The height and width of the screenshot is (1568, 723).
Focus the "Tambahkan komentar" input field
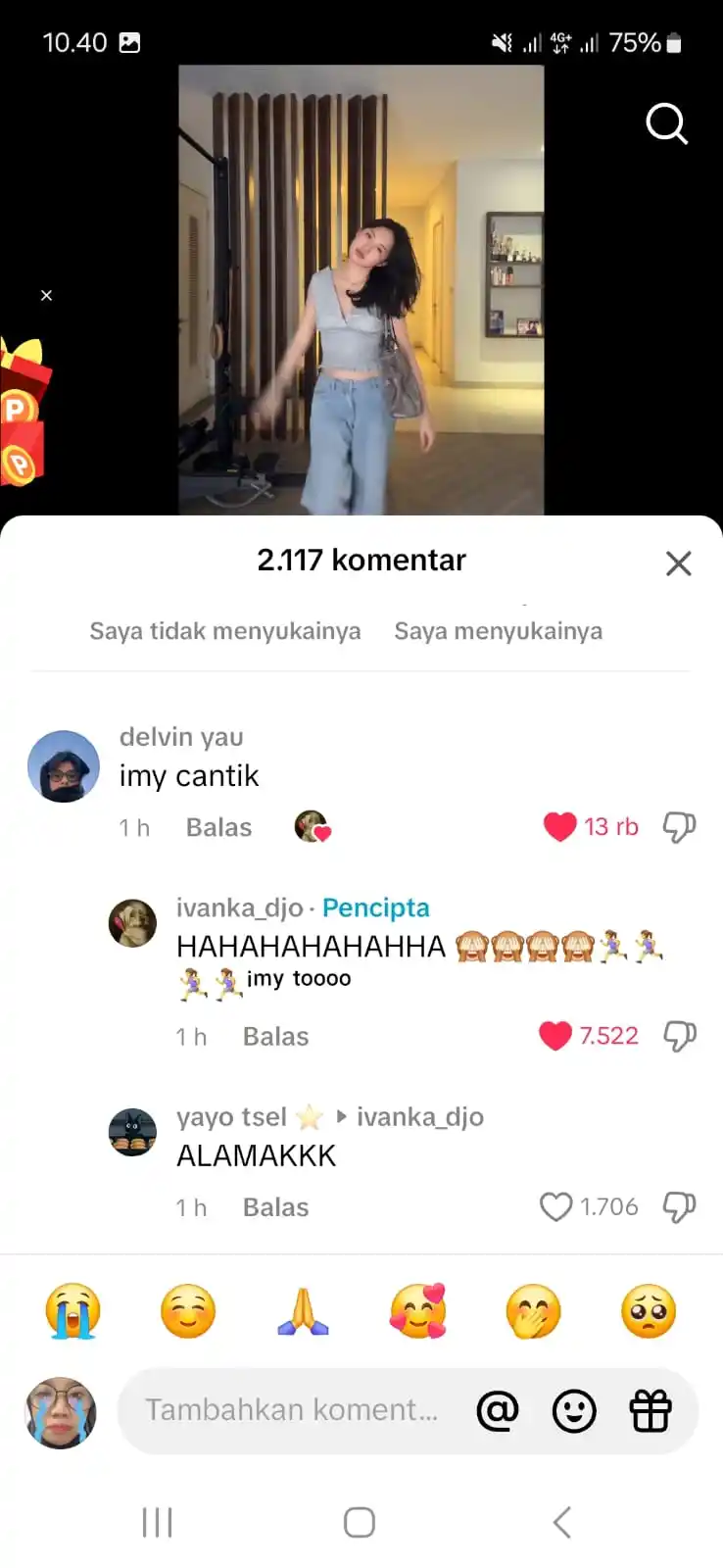pyautogui.click(x=292, y=1410)
